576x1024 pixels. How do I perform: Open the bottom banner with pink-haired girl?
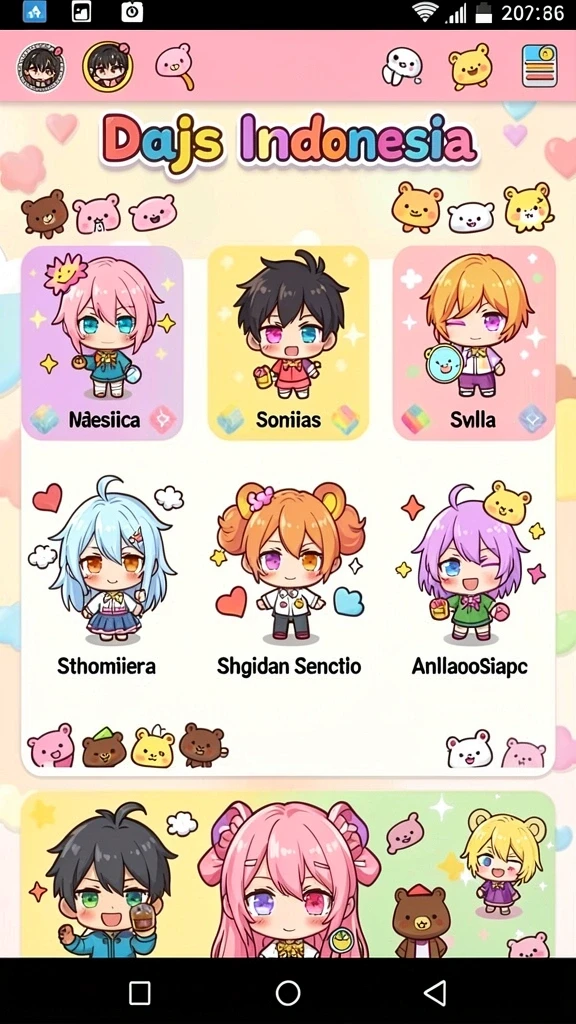(288, 875)
